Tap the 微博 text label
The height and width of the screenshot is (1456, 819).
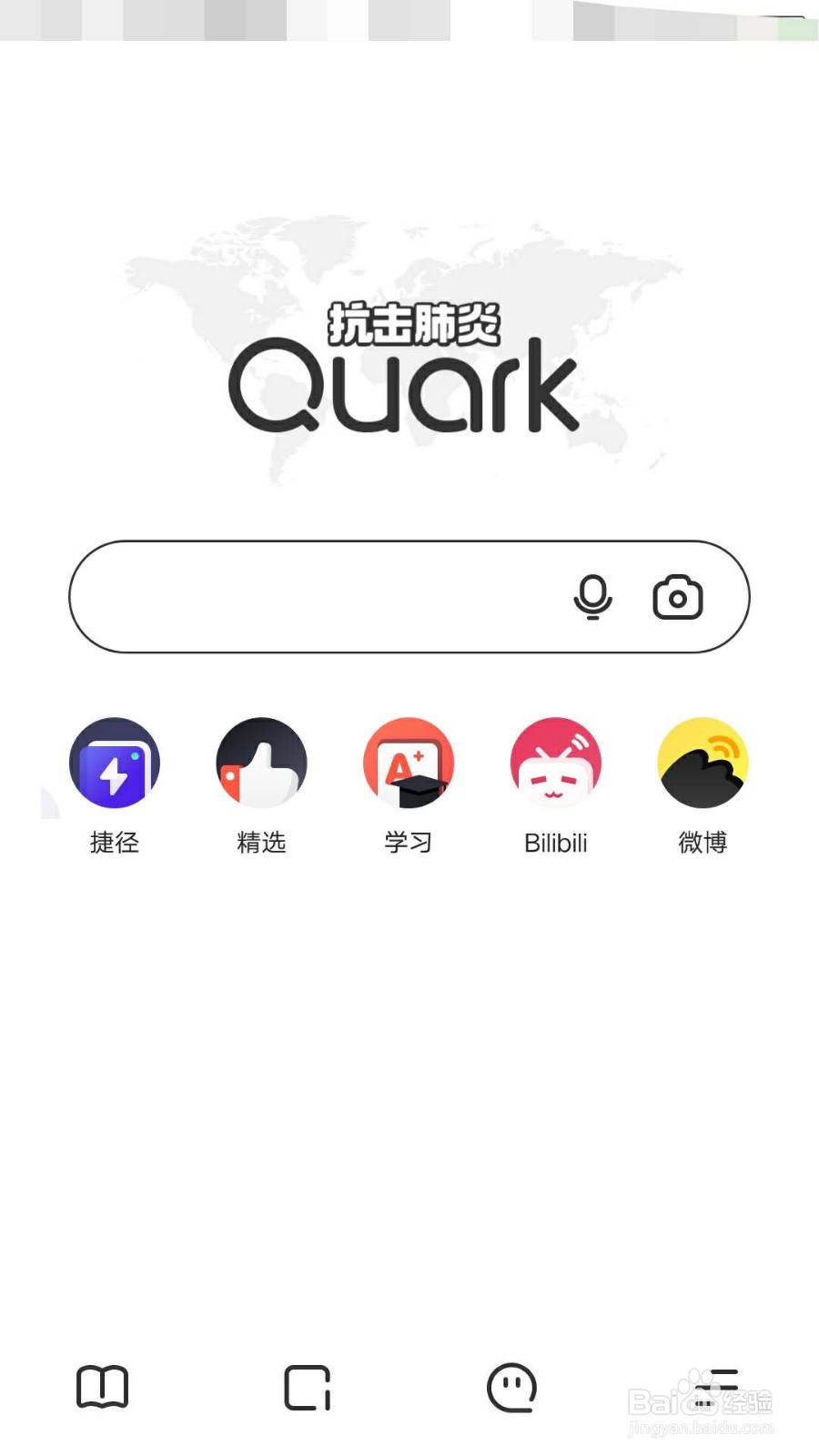coord(703,843)
